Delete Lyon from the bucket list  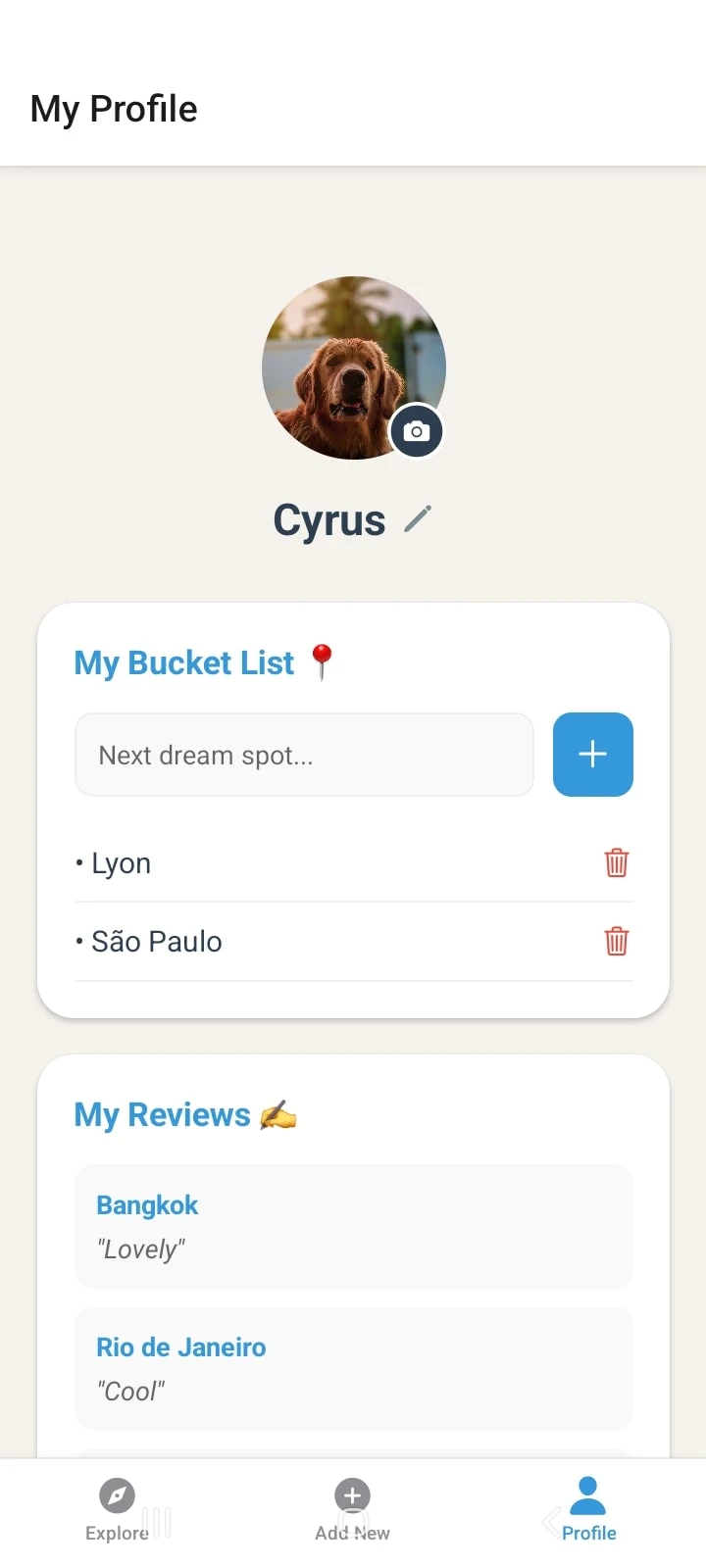point(616,863)
